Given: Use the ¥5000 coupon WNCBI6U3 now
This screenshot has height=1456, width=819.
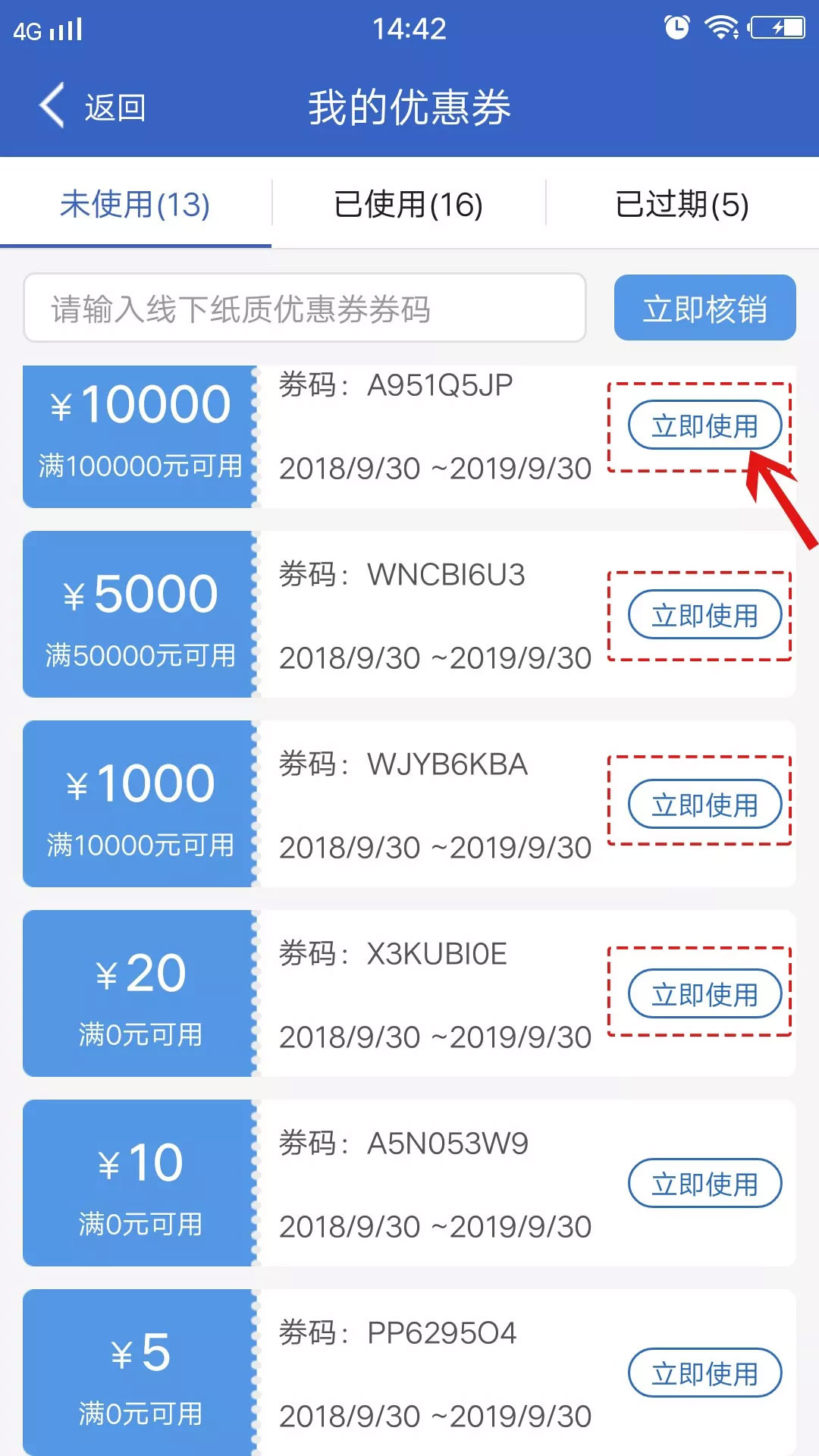Looking at the screenshot, I should click(x=704, y=615).
